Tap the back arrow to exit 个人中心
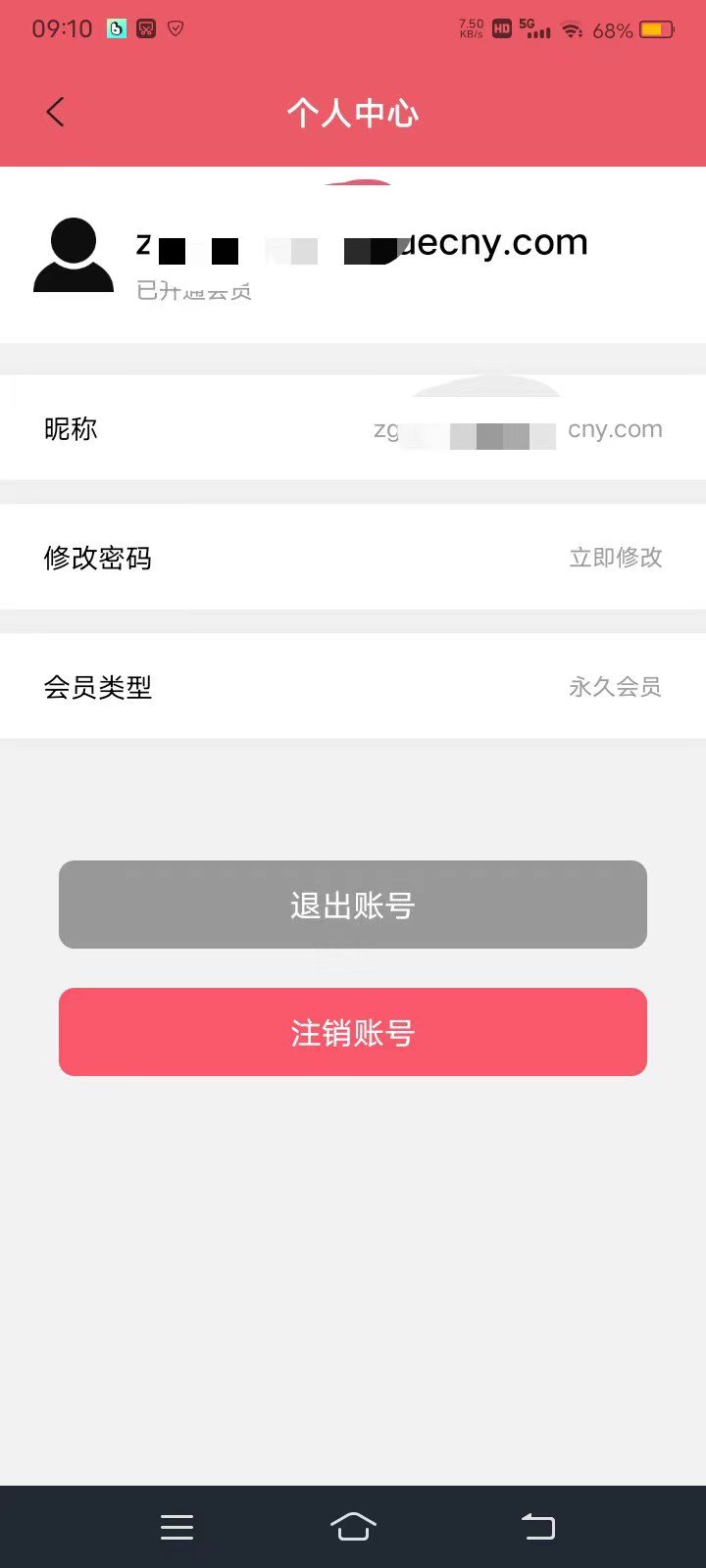Viewport: 706px width, 1568px height. 55,112
